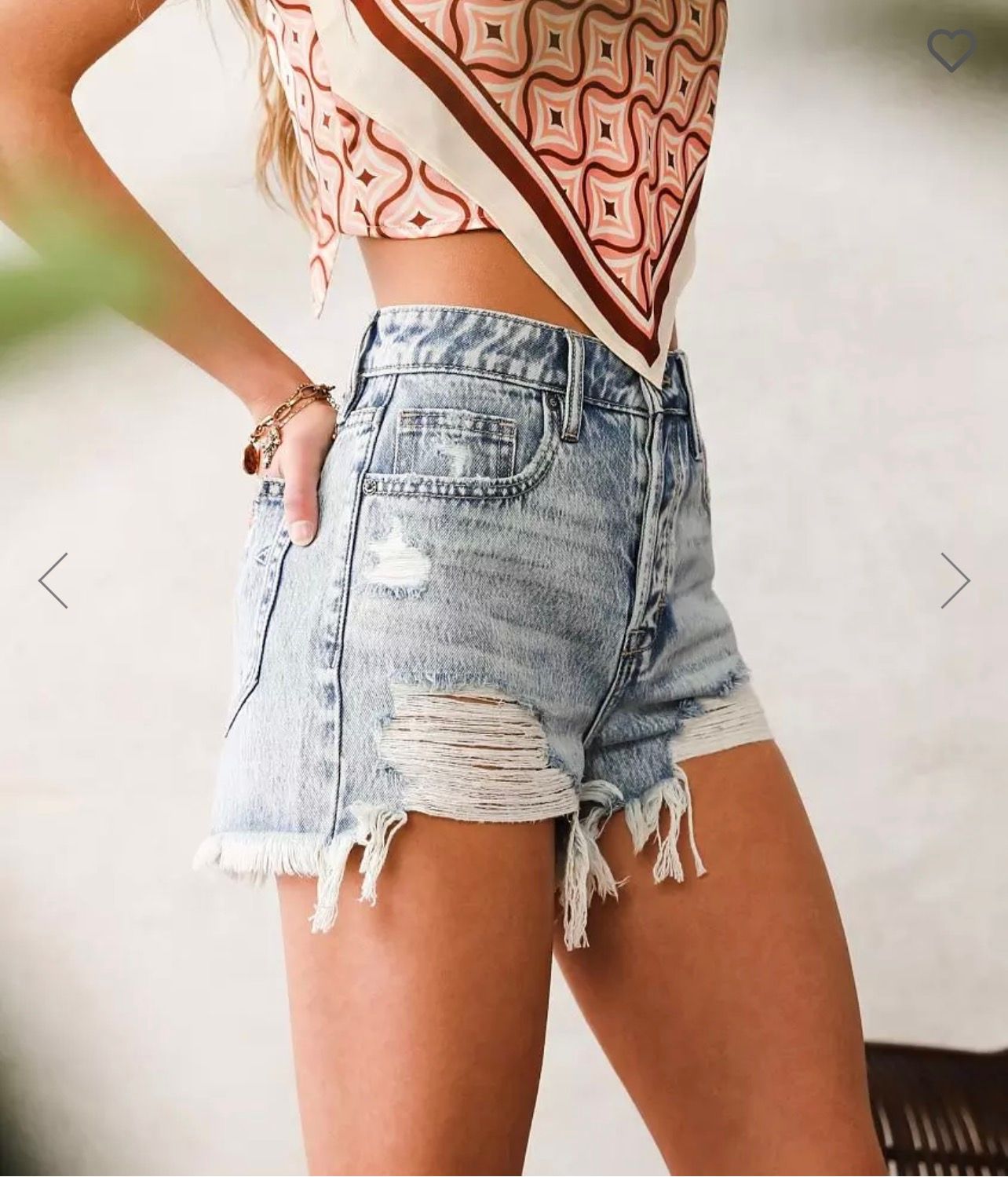
Task: Add the denim shorts to favorites
Action: [x=951, y=50]
